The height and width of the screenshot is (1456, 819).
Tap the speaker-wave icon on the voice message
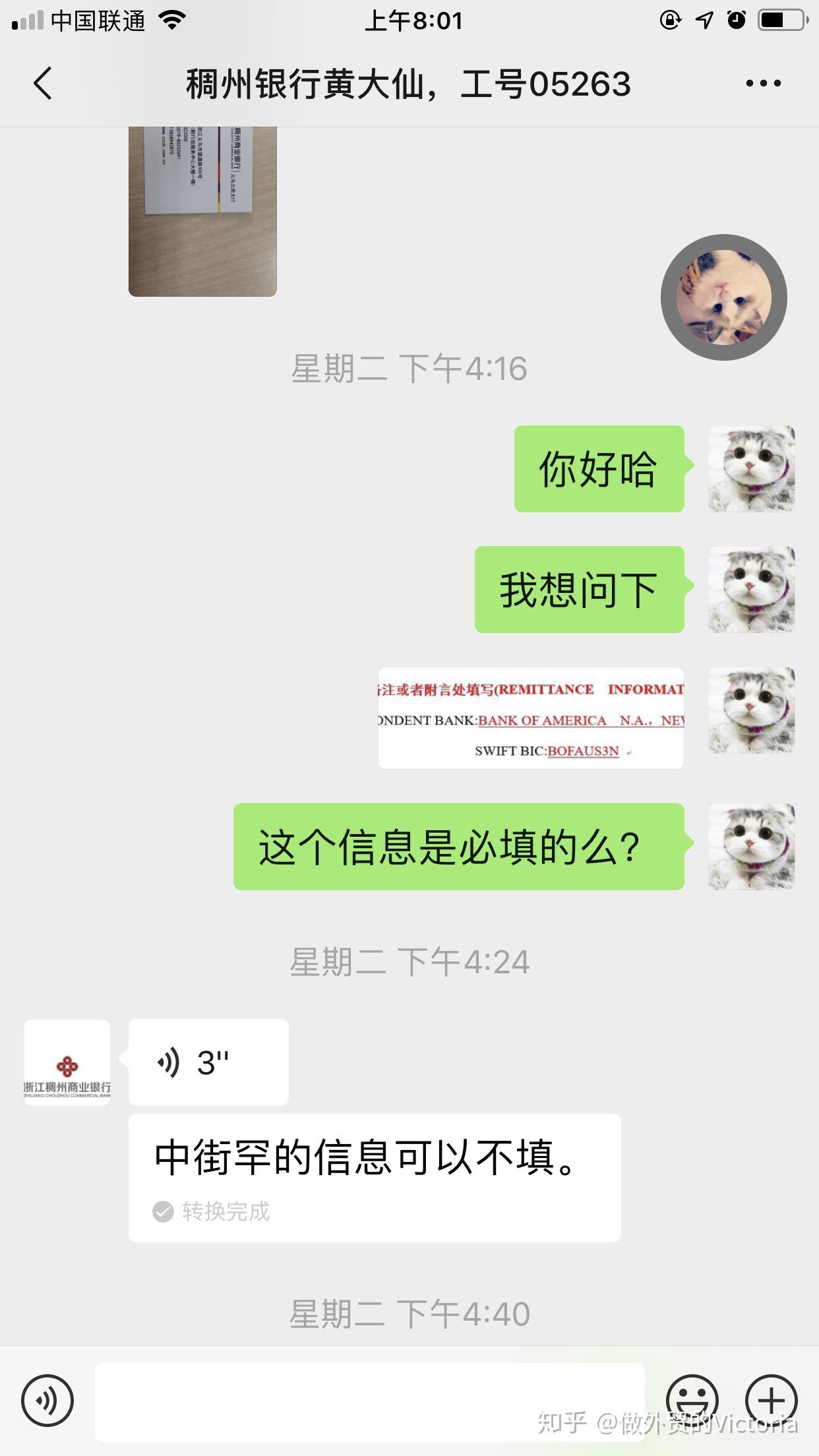tap(170, 1061)
